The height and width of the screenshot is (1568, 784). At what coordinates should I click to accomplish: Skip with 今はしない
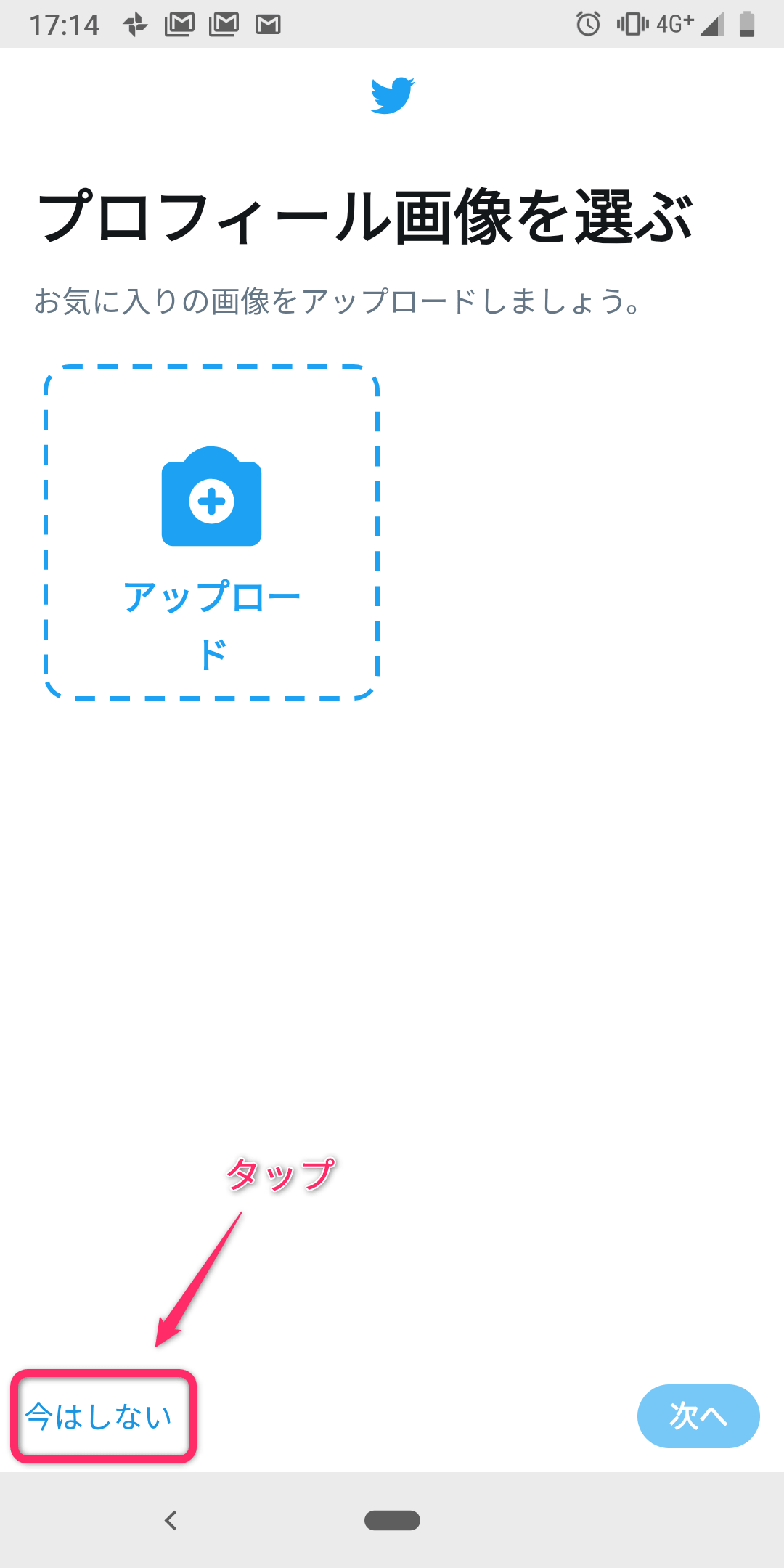pyautogui.click(x=100, y=1416)
